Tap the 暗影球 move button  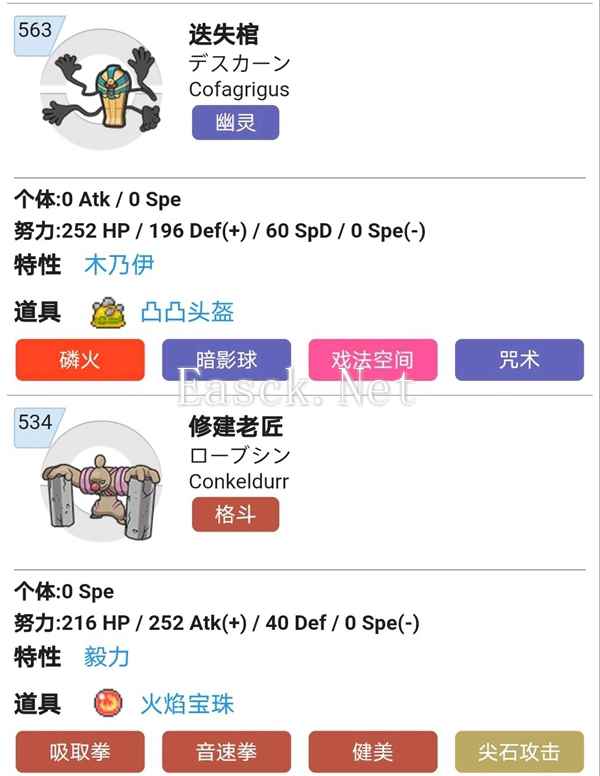coord(226,360)
